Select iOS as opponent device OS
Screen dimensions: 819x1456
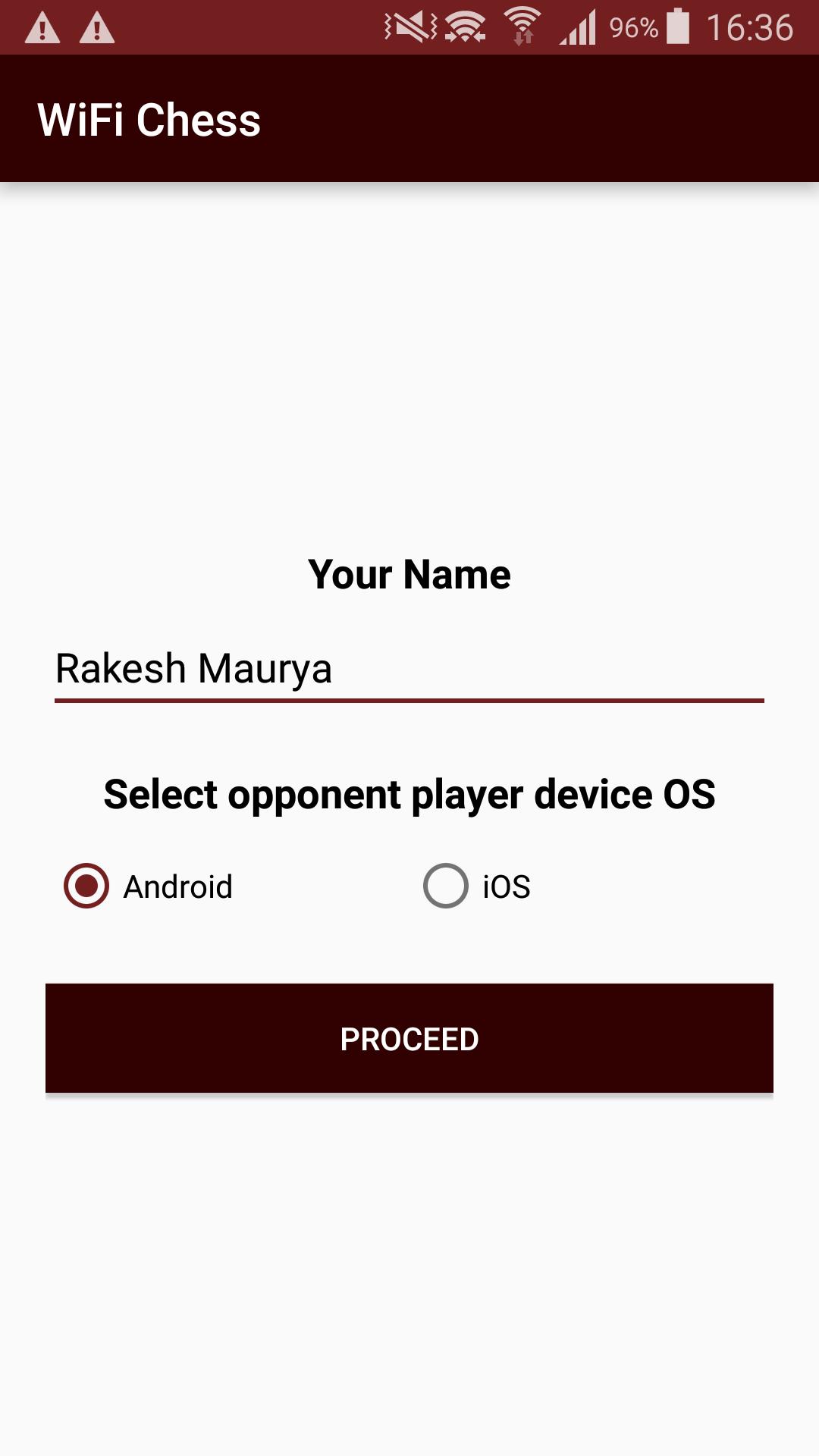tap(447, 886)
